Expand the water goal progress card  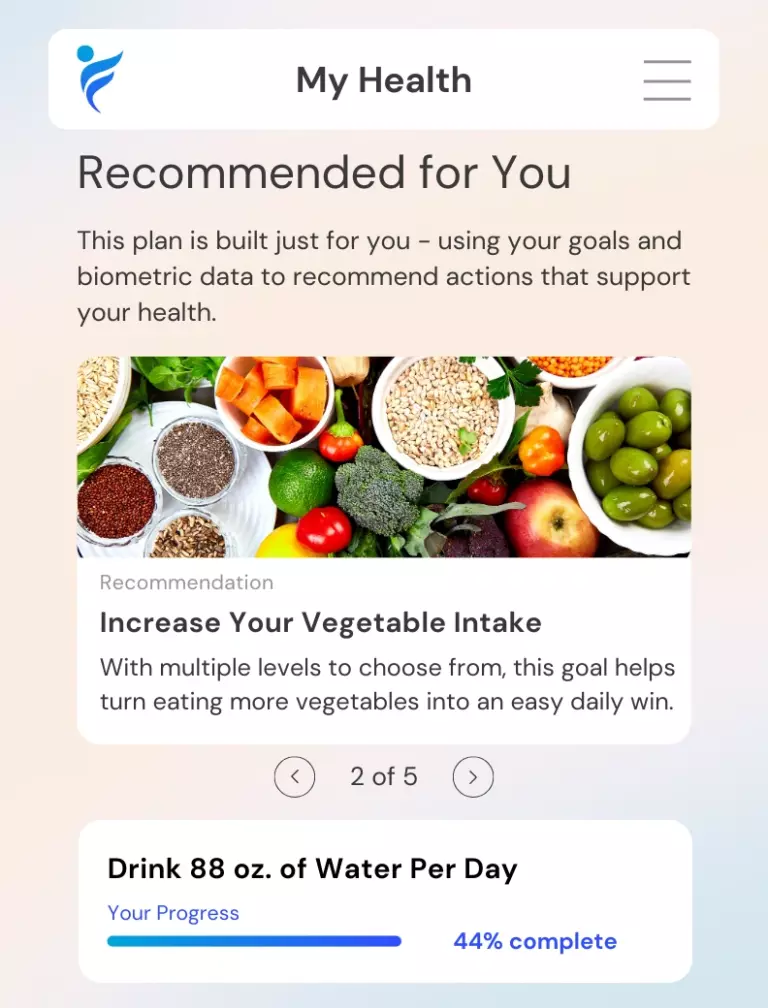point(383,900)
